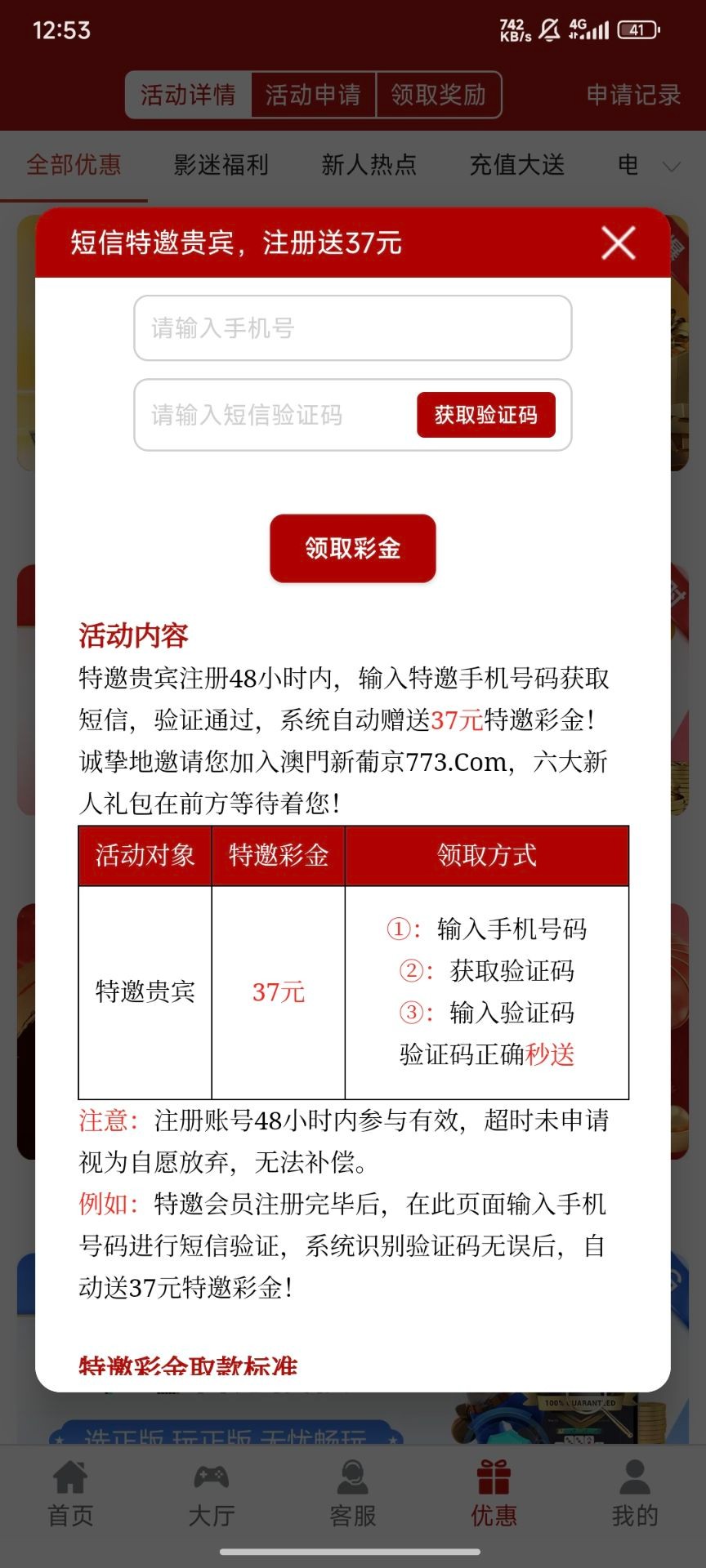Select the 充值大送 category
The height and width of the screenshot is (1568, 706).
point(517,165)
